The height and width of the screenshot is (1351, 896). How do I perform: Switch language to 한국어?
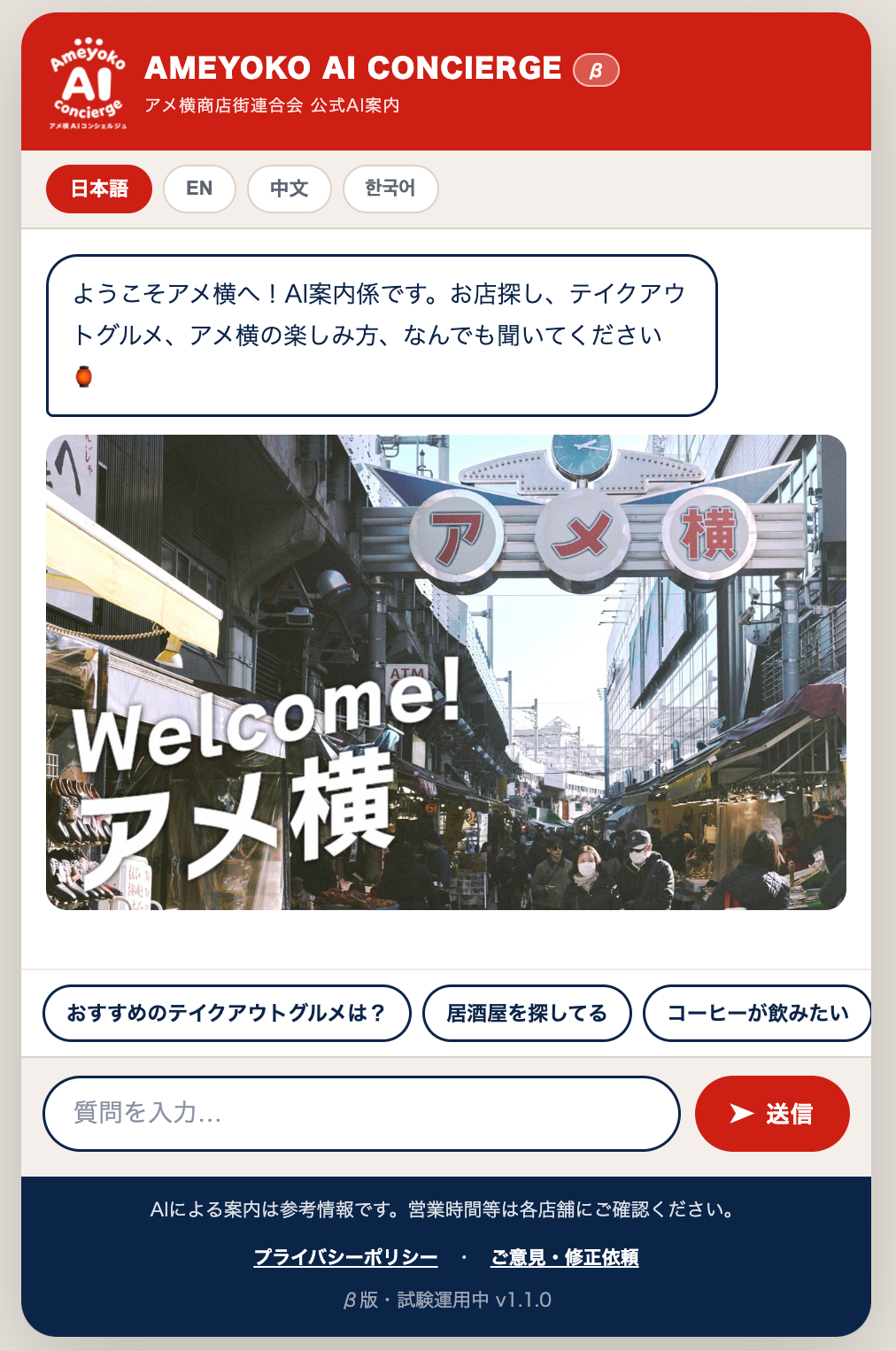[390, 189]
